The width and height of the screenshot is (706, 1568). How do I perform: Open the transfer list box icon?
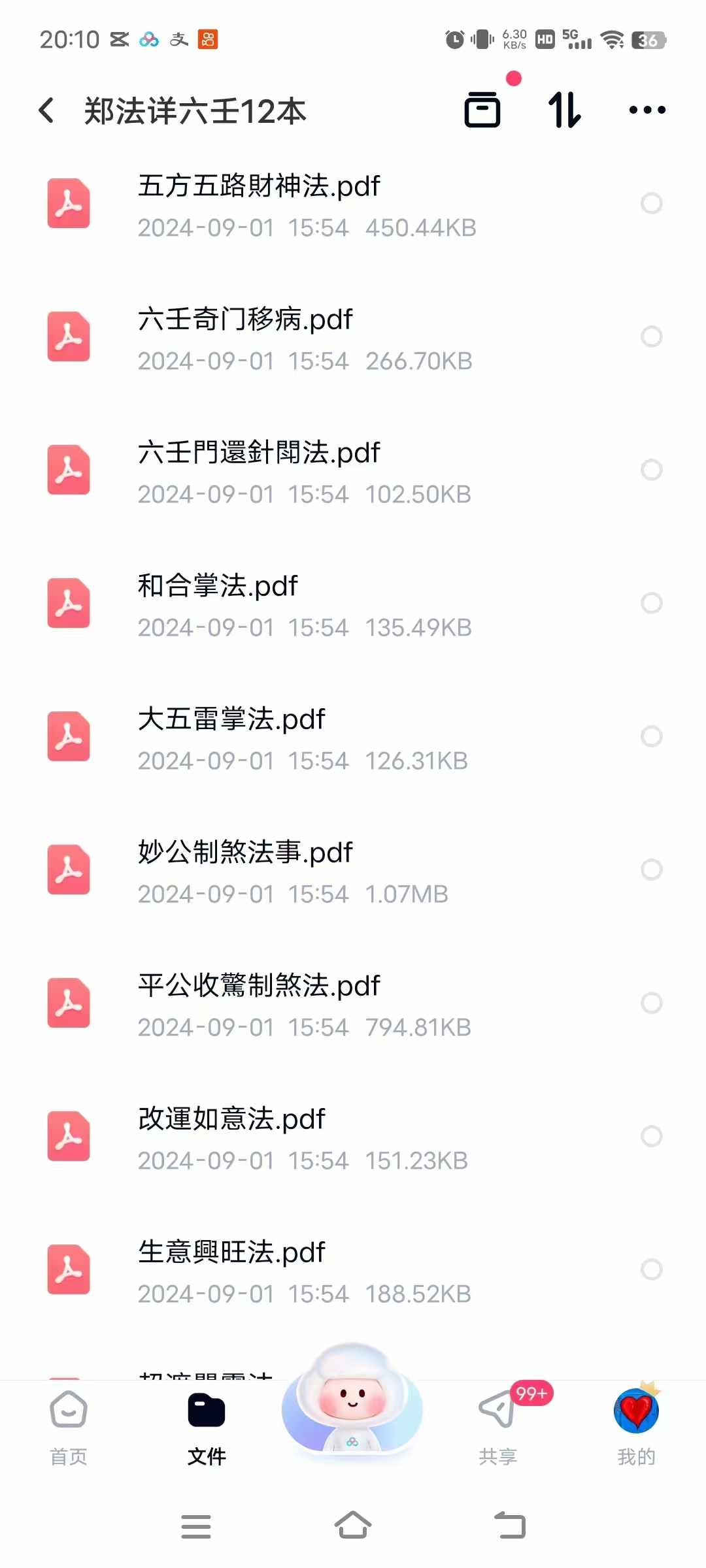tap(482, 109)
